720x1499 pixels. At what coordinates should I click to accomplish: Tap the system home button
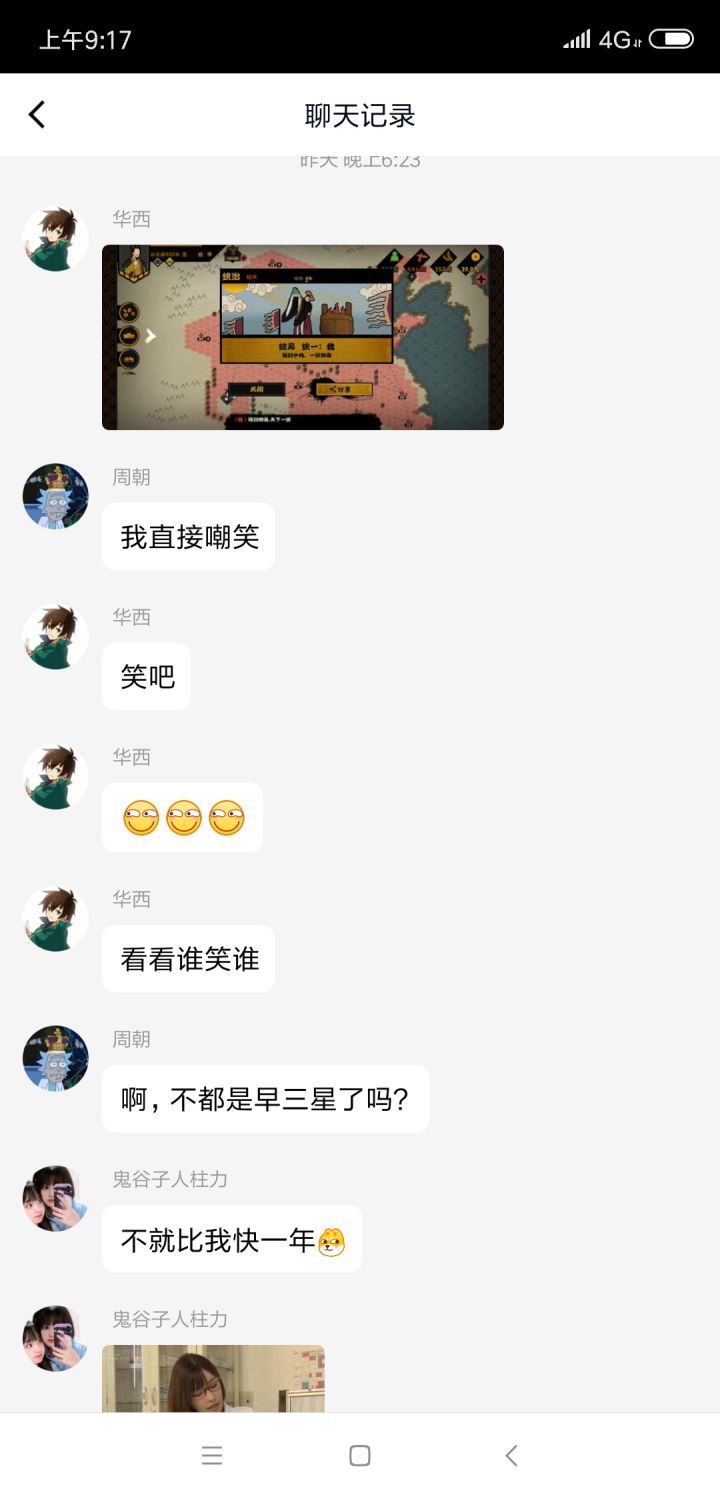click(360, 1456)
